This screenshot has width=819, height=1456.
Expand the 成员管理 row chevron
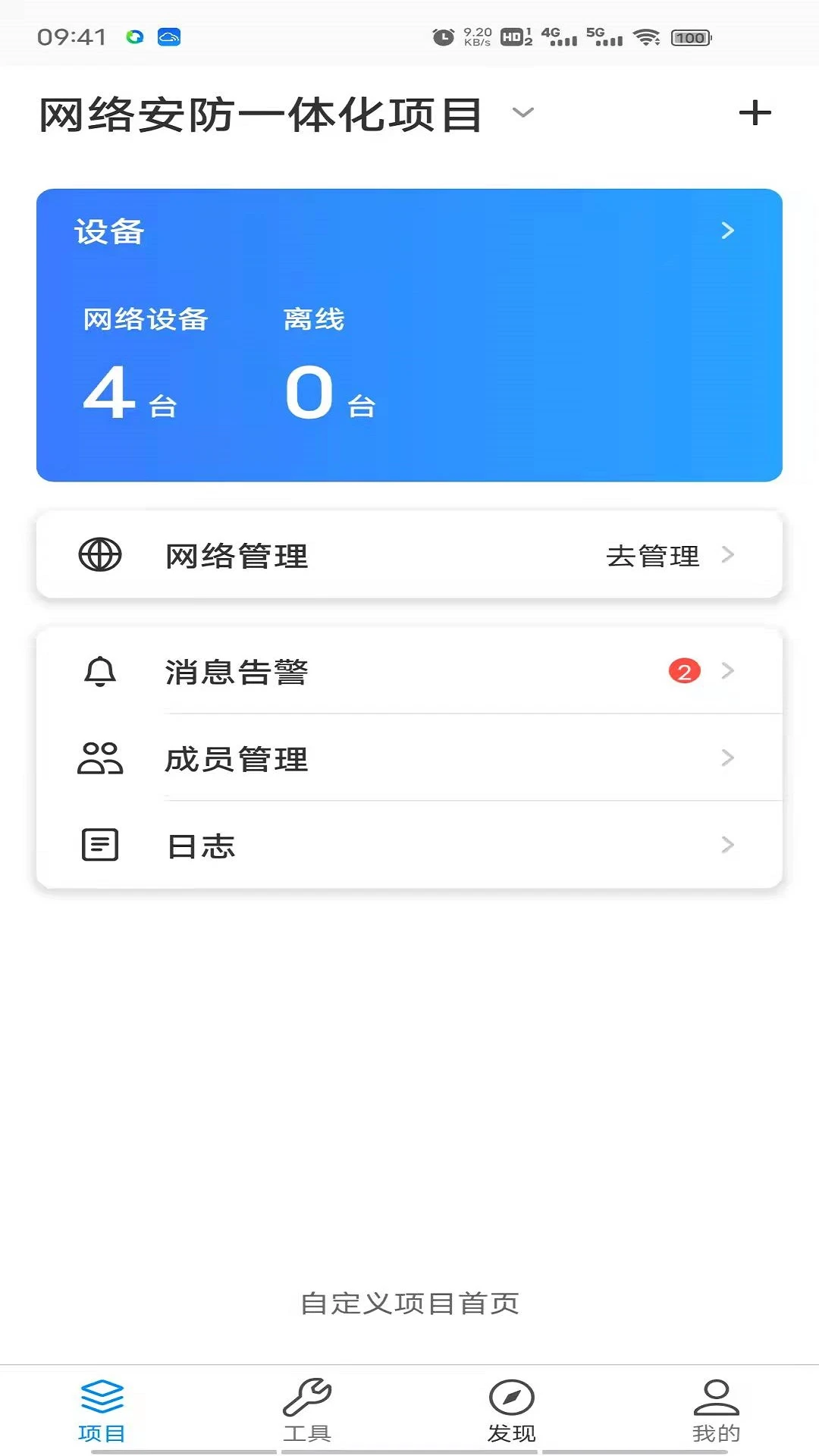click(728, 758)
